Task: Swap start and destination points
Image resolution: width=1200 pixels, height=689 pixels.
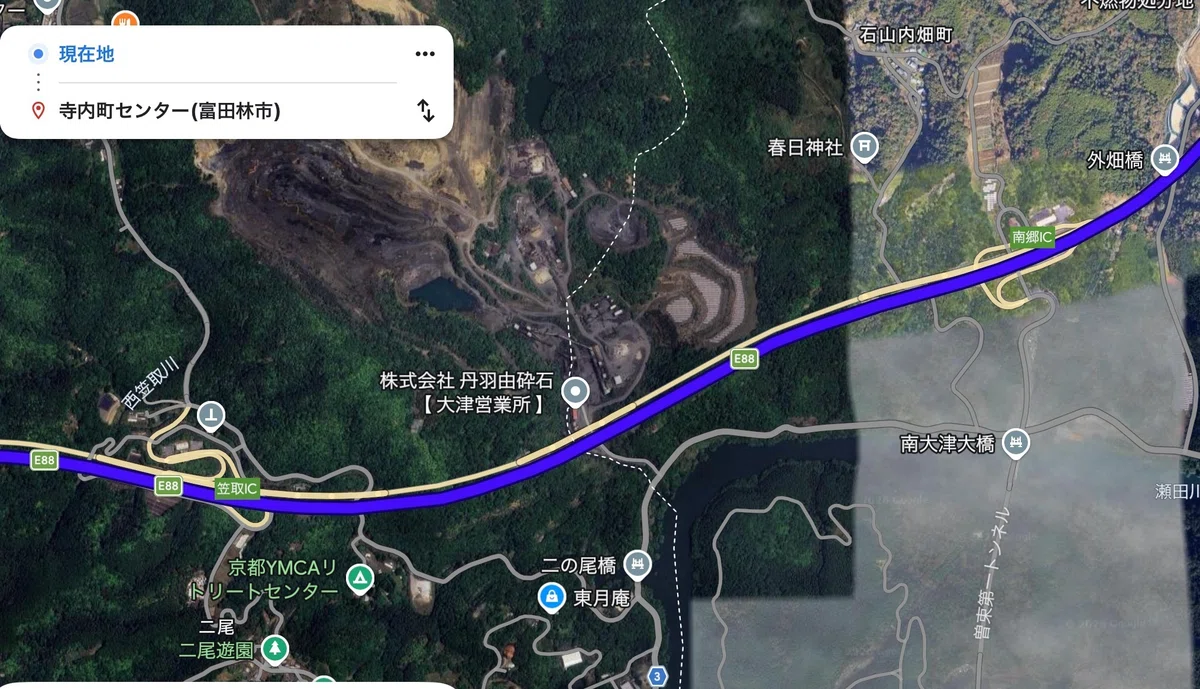Action: click(426, 110)
